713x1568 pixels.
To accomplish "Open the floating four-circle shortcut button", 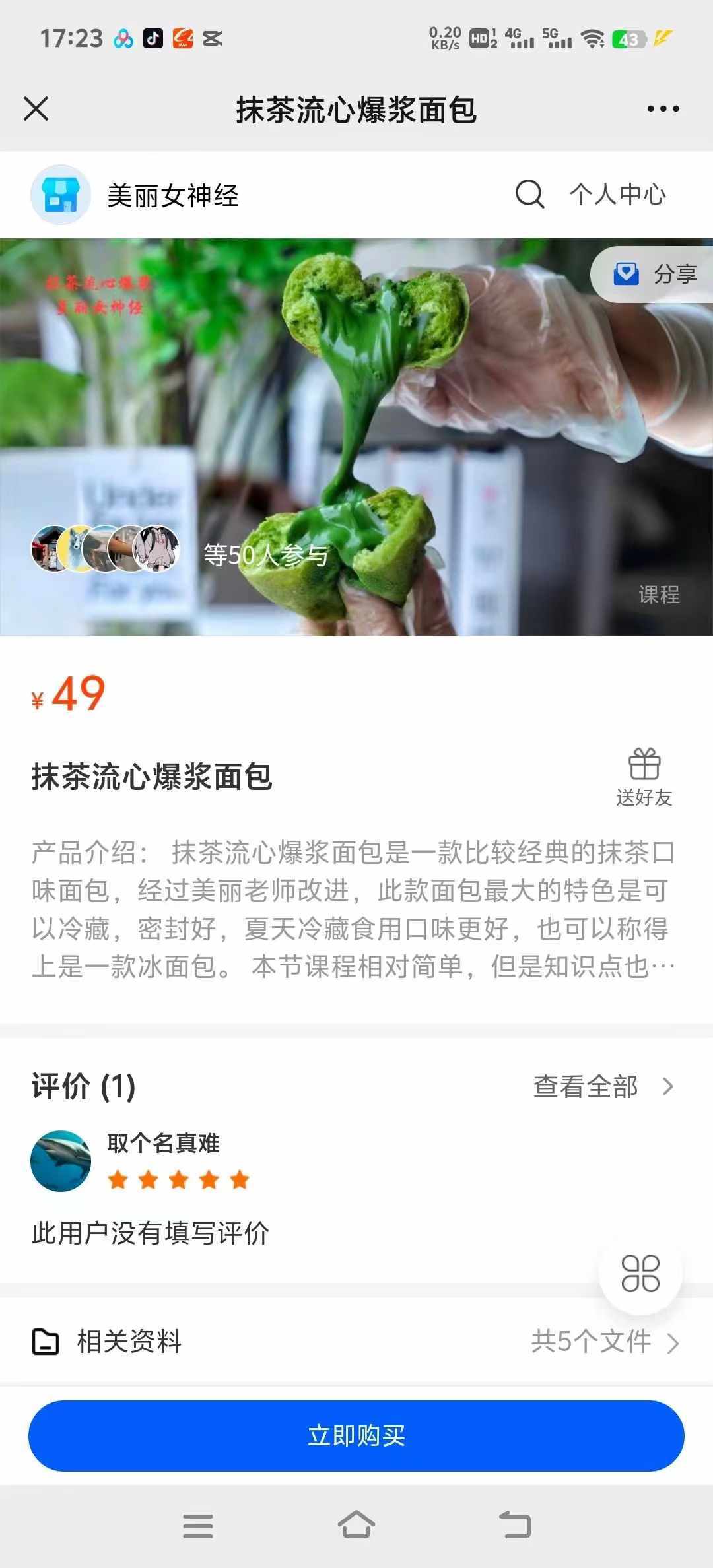I will click(x=640, y=1273).
